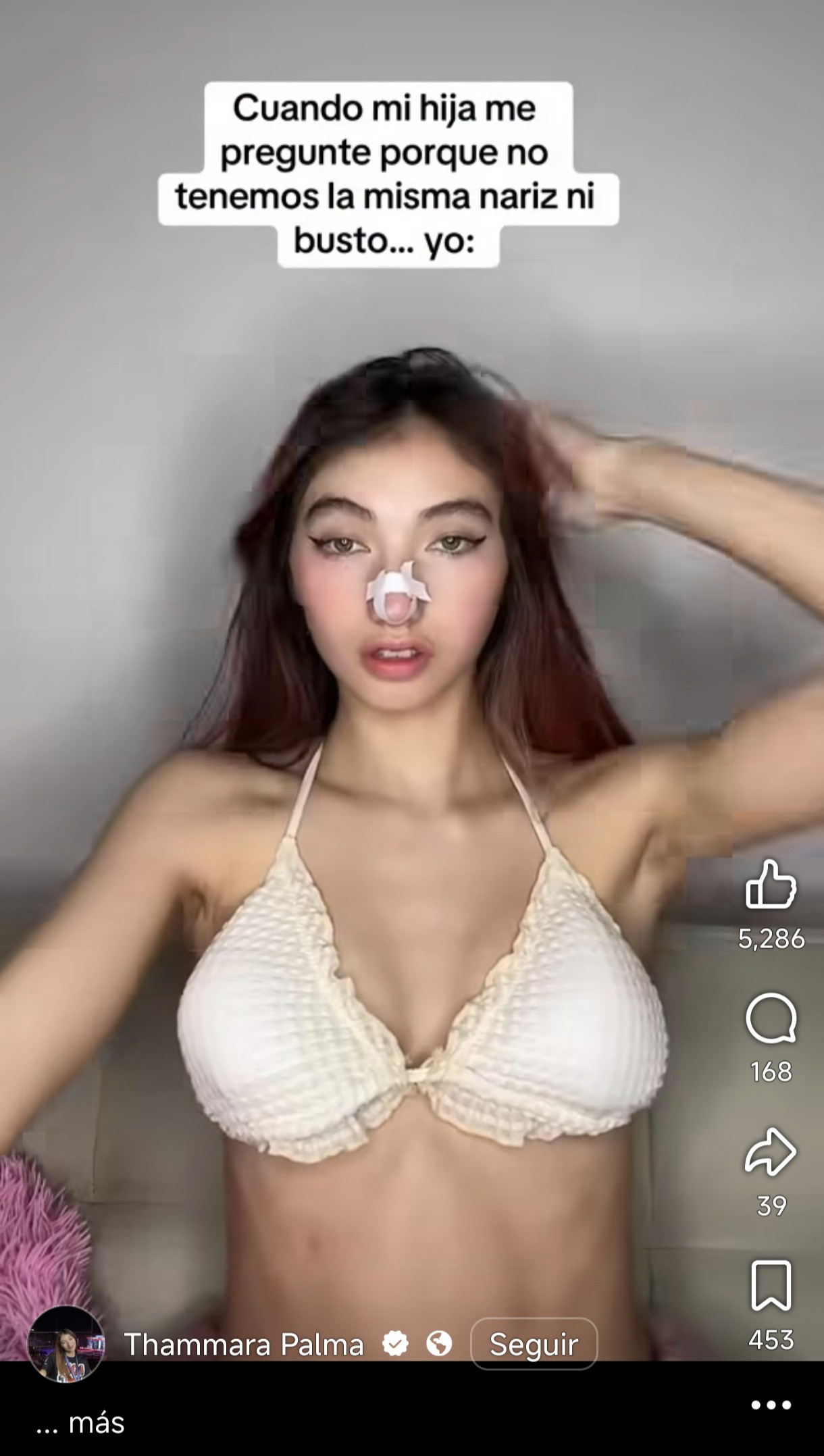The image size is (824, 1456).
Task: Save this reel with the bookmark icon
Action: tap(771, 1286)
